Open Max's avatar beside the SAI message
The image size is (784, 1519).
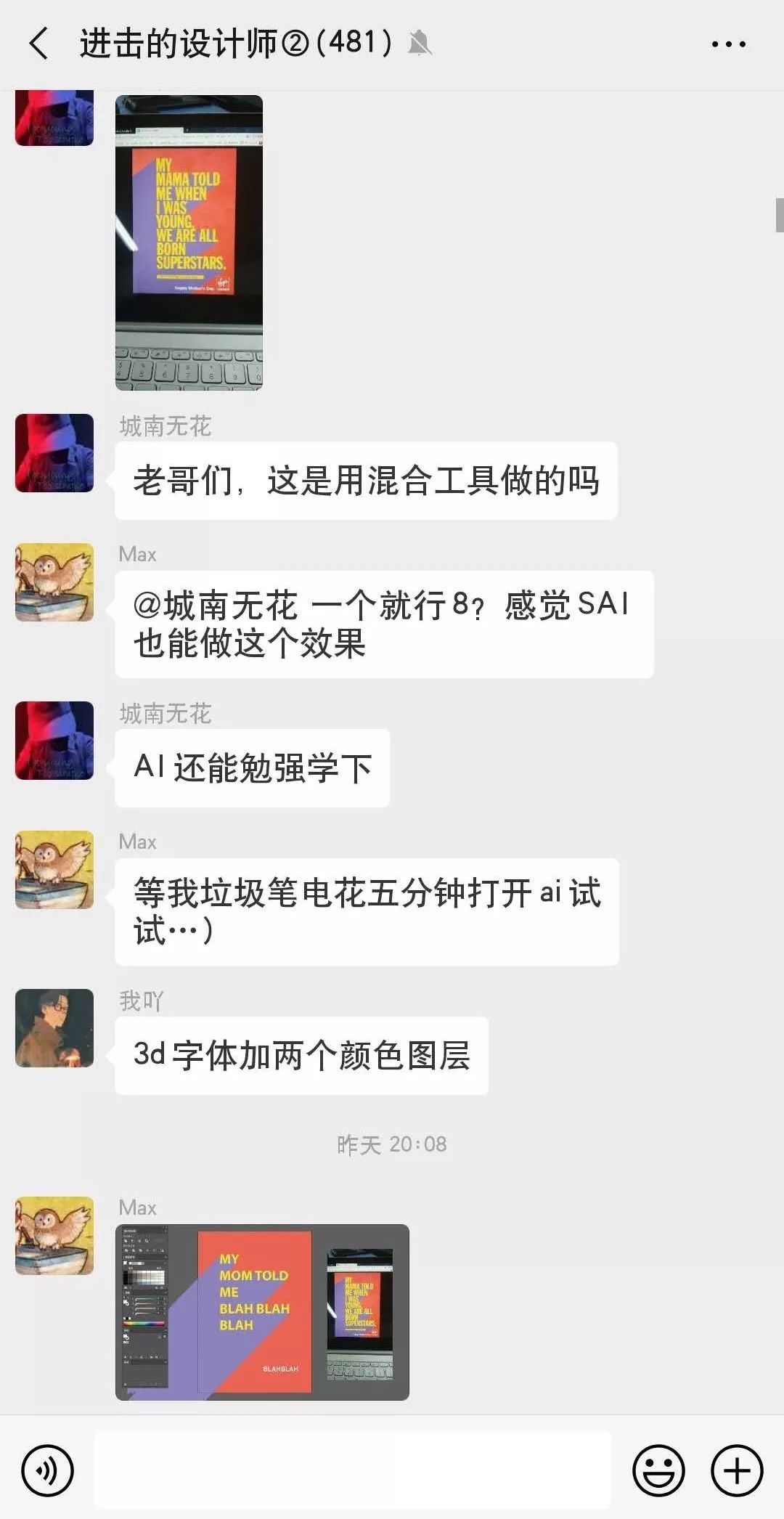pyautogui.click(x=54, y=582)
